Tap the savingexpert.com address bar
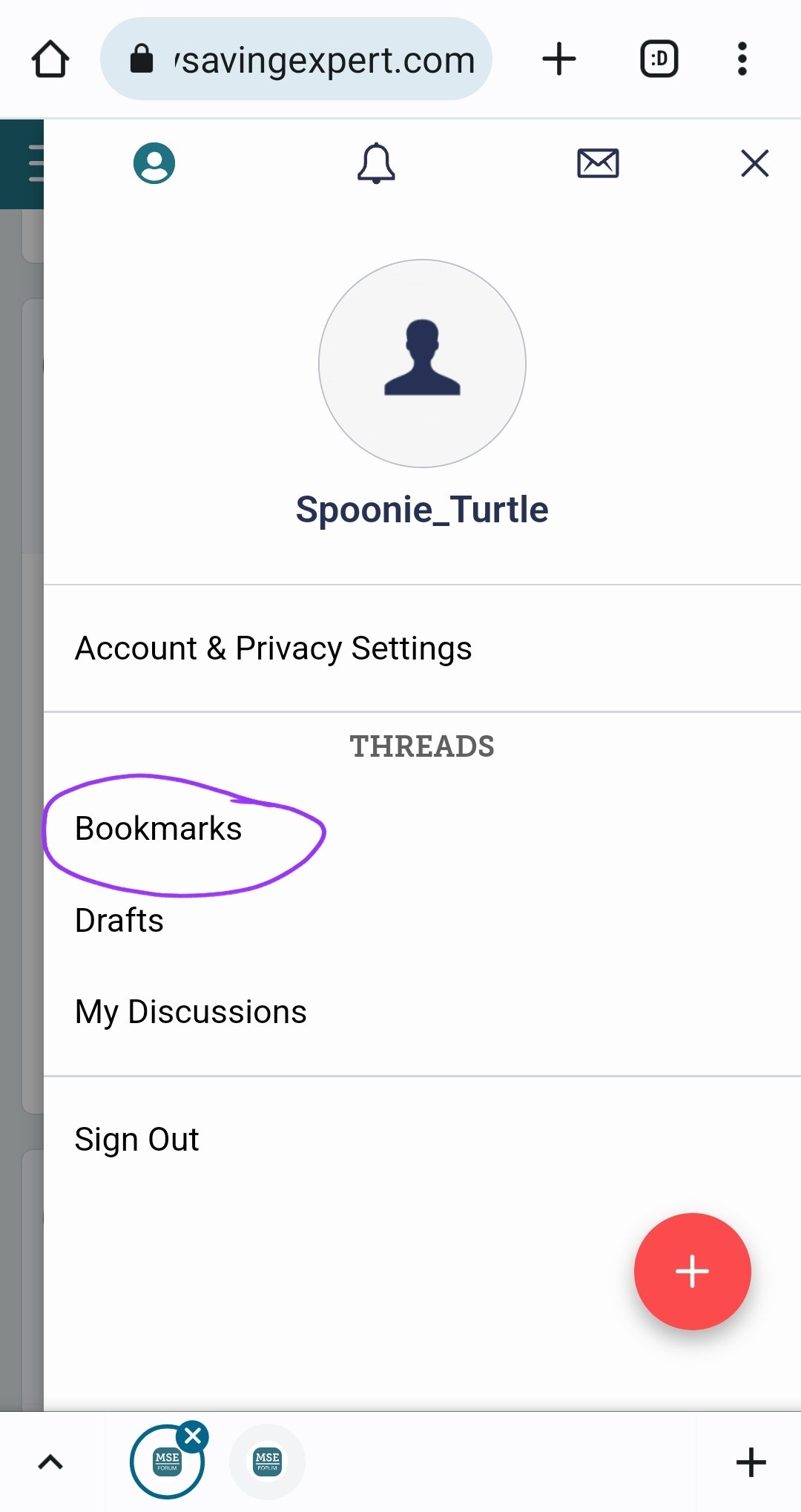This screenshot has width=801, height=1512. pyautogui.click(x=296, y=59)
